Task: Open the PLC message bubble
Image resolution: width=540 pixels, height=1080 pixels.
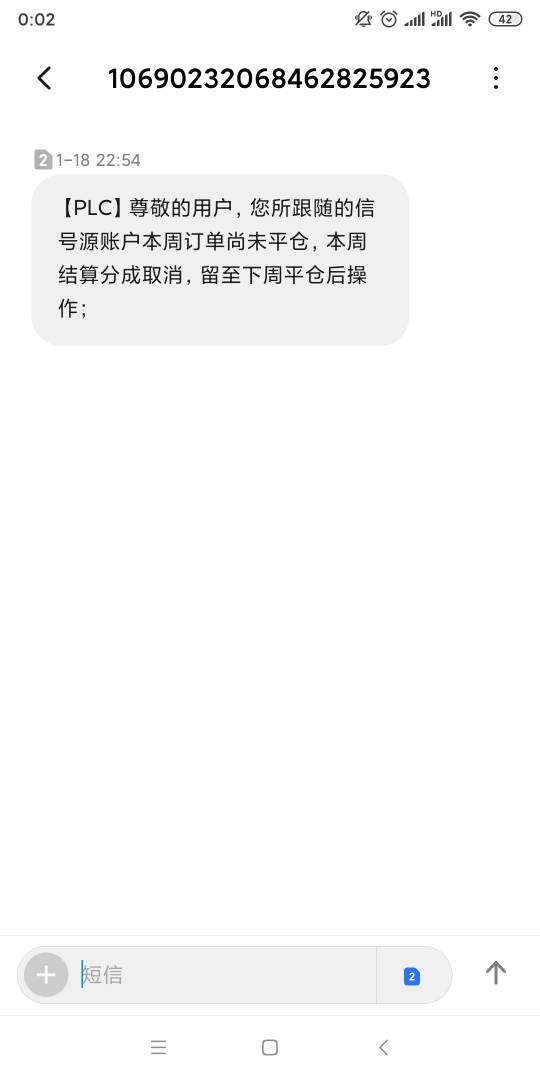Action: point(220,260)
